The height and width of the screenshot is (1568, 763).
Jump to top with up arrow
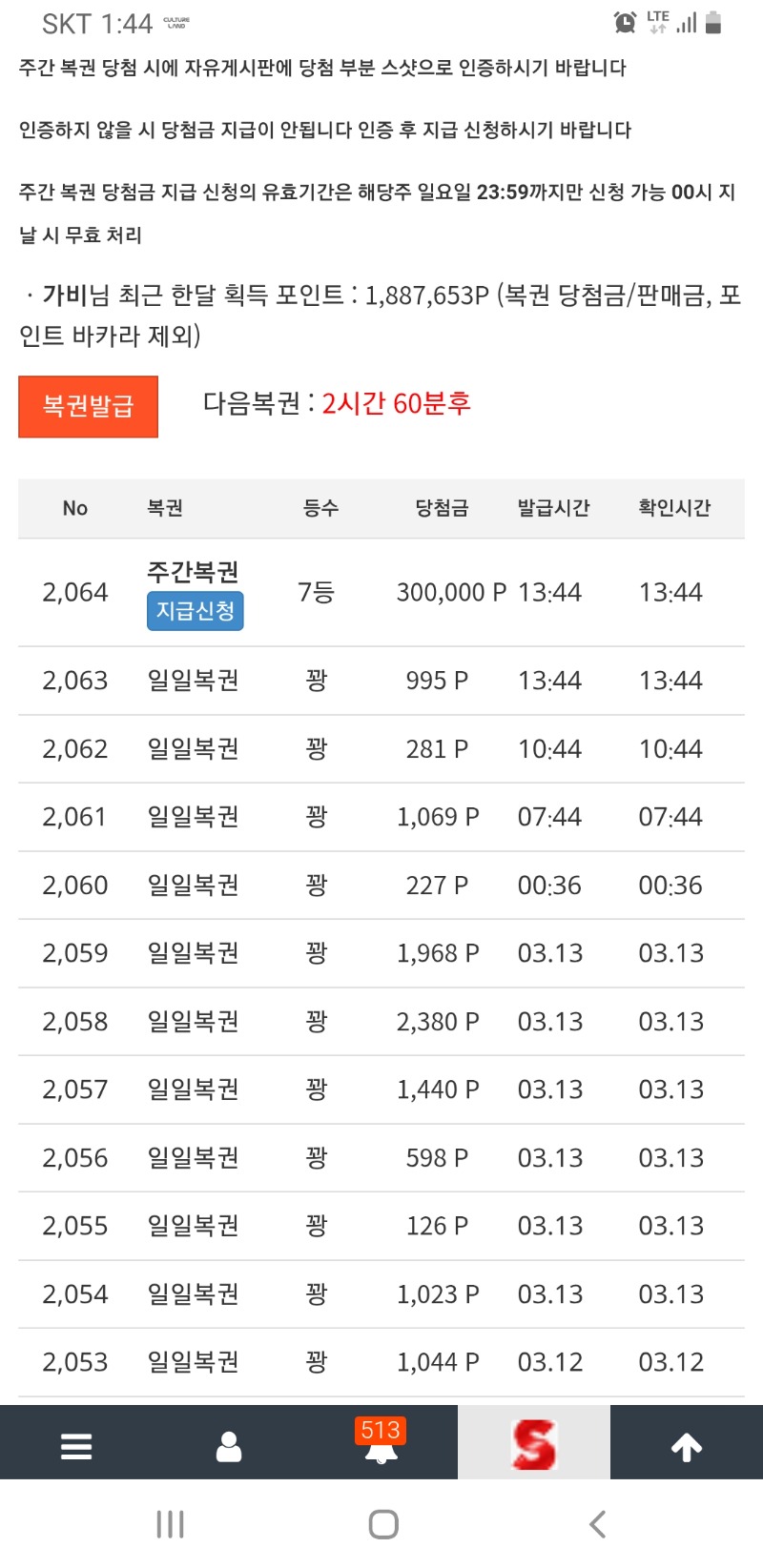pos(687,1446)
